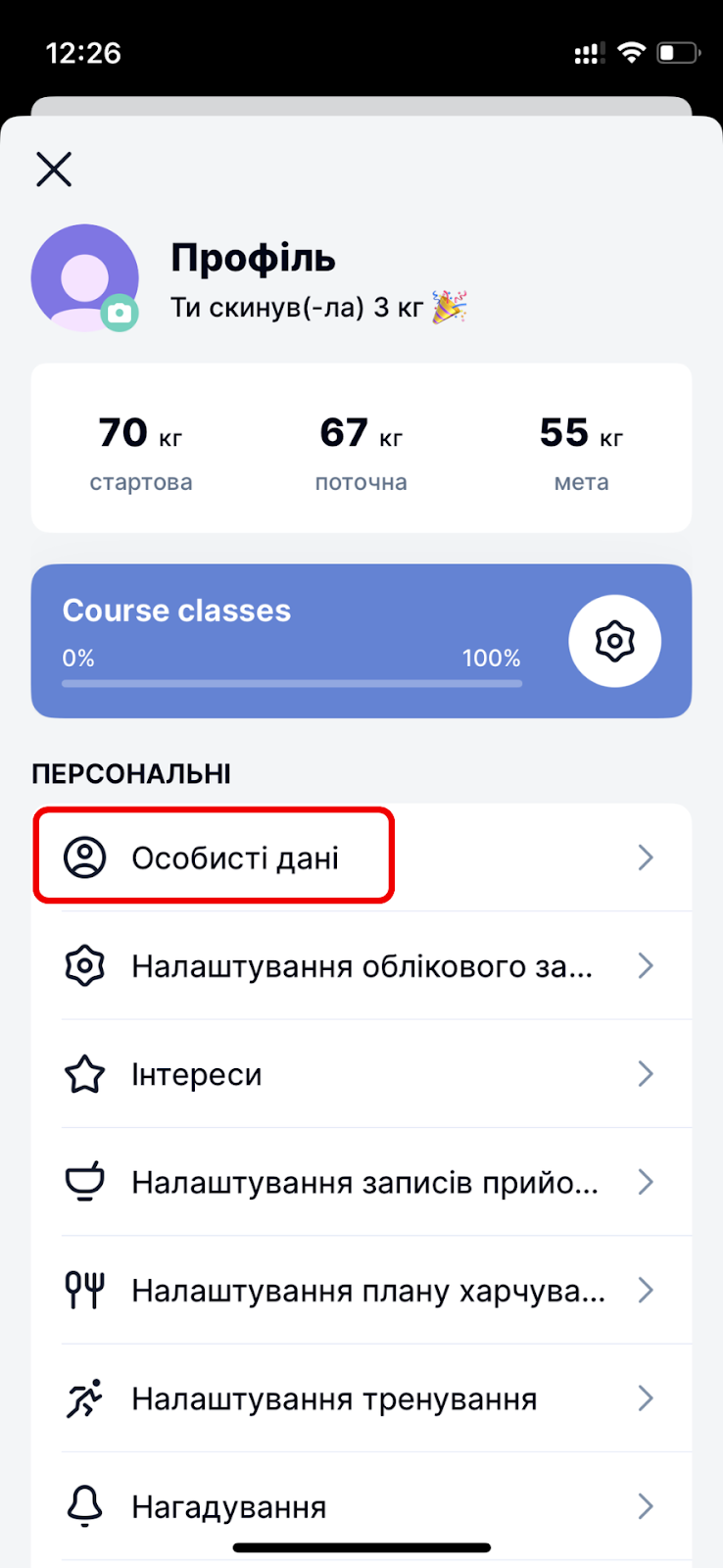The height and width of the screenshot is (1568, 723).
Task: Go to Інтереси
Action: pos(361,1074)
